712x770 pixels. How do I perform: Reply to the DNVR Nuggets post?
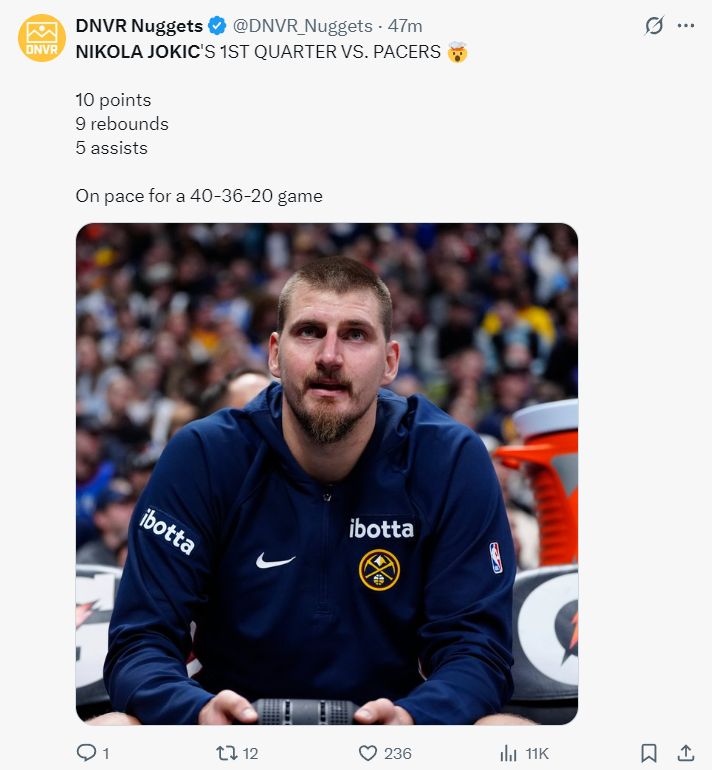(x=87, y=753)
